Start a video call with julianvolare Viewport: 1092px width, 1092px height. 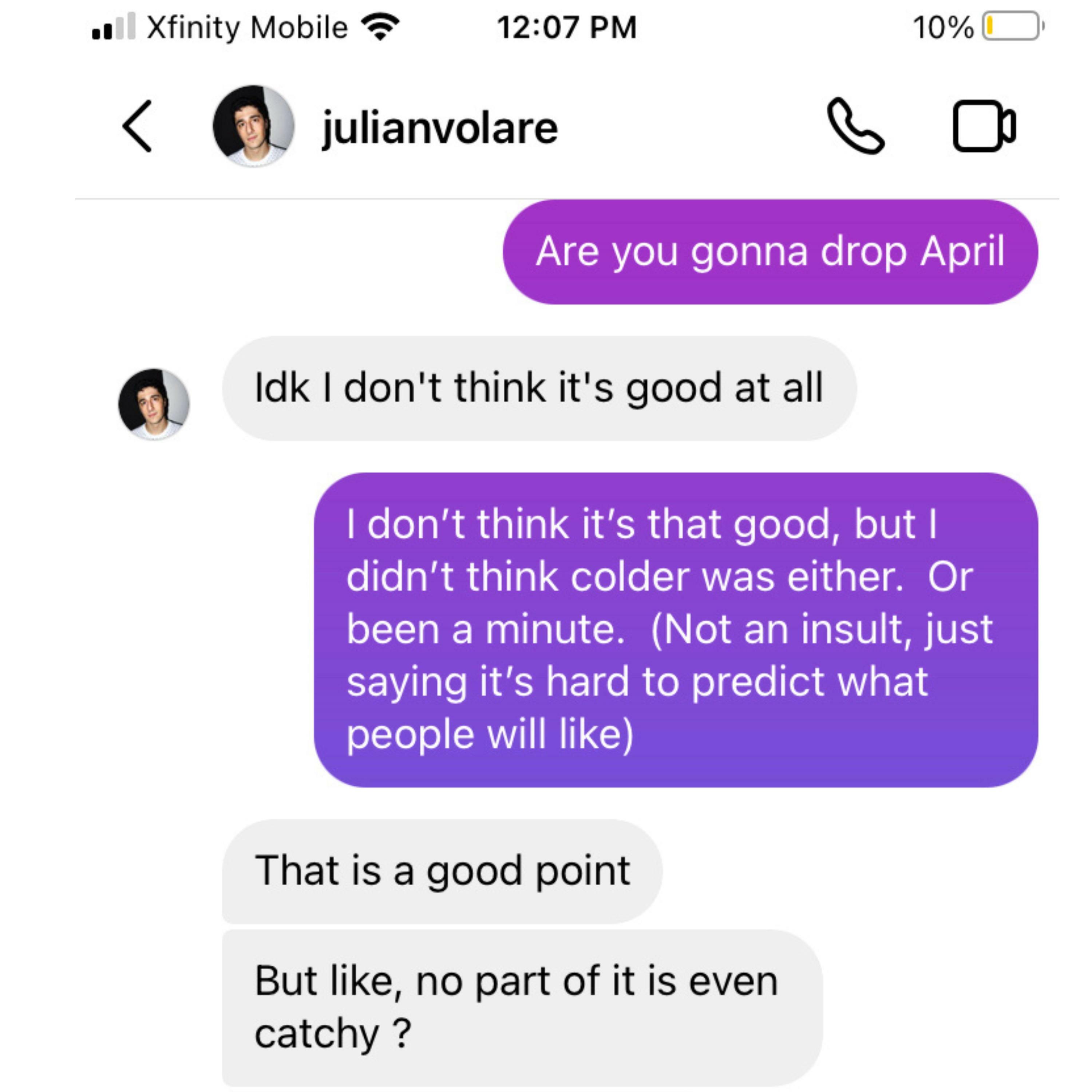(x=984, y=126)
